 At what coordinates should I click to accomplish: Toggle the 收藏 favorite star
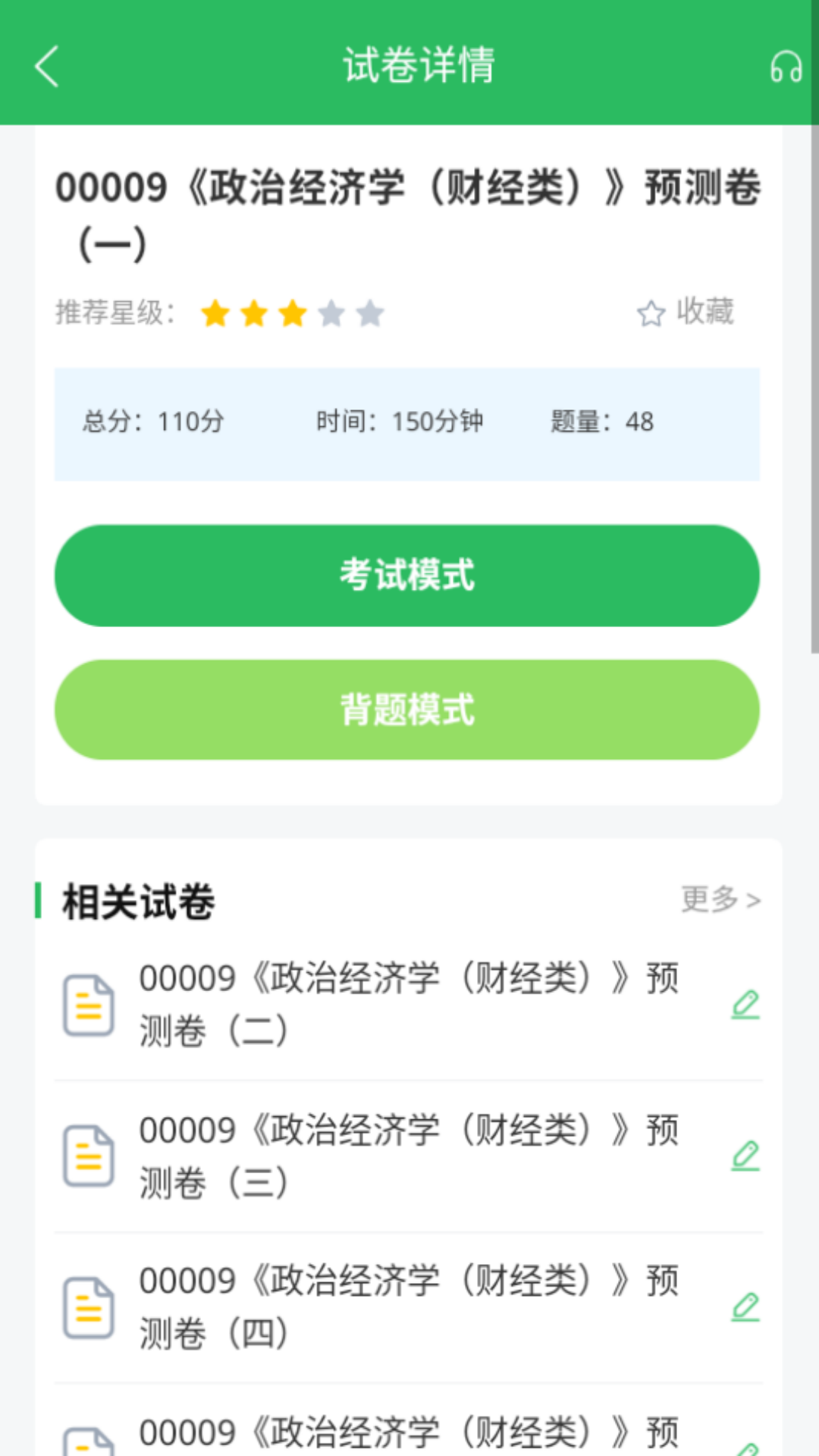click(x=682, y=312)
